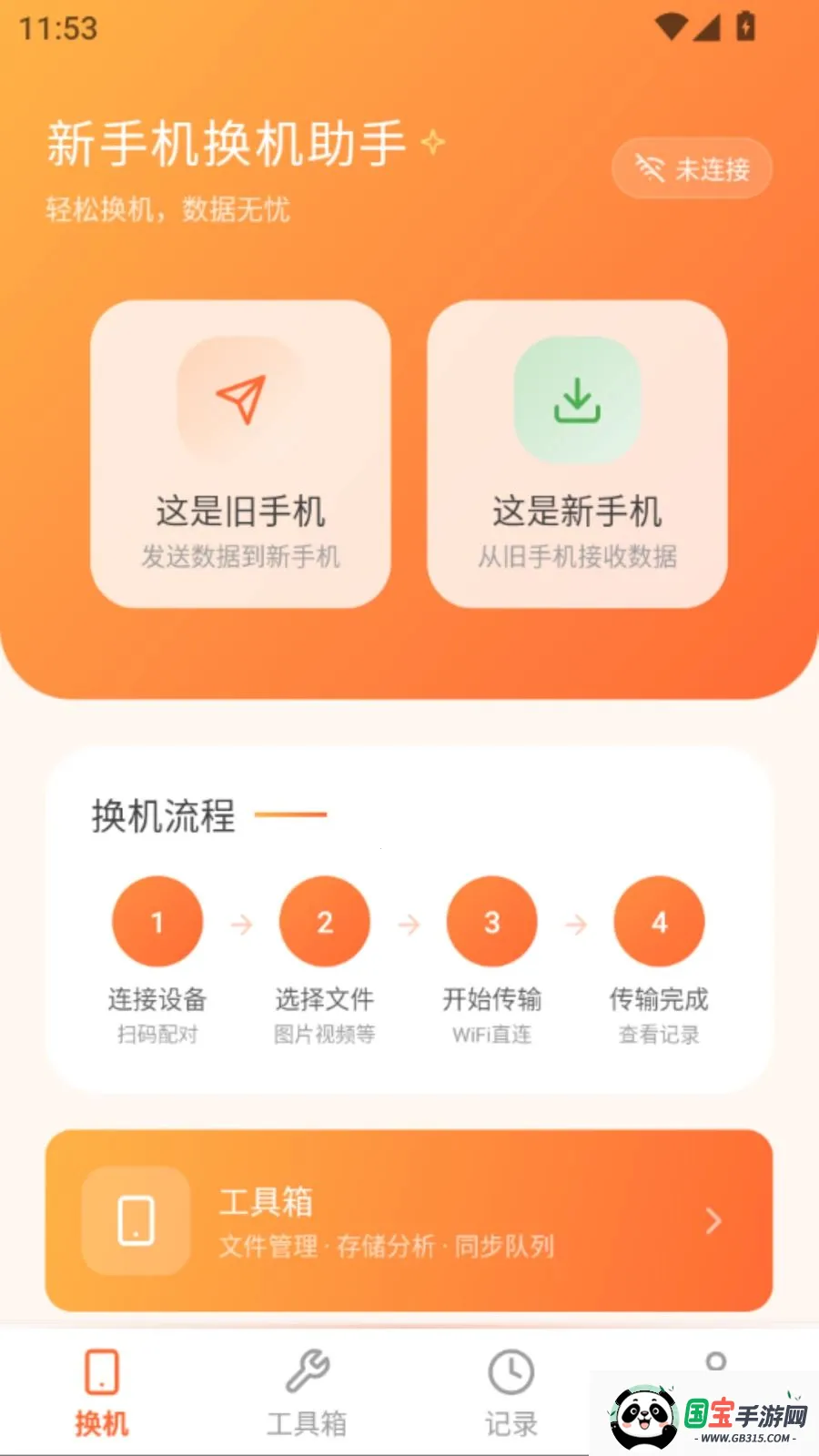The image size is (819, 1456).
Task: Tap step circle 1 labeled 连接设备
Action: pyautogui.click(x=157, y=921)
